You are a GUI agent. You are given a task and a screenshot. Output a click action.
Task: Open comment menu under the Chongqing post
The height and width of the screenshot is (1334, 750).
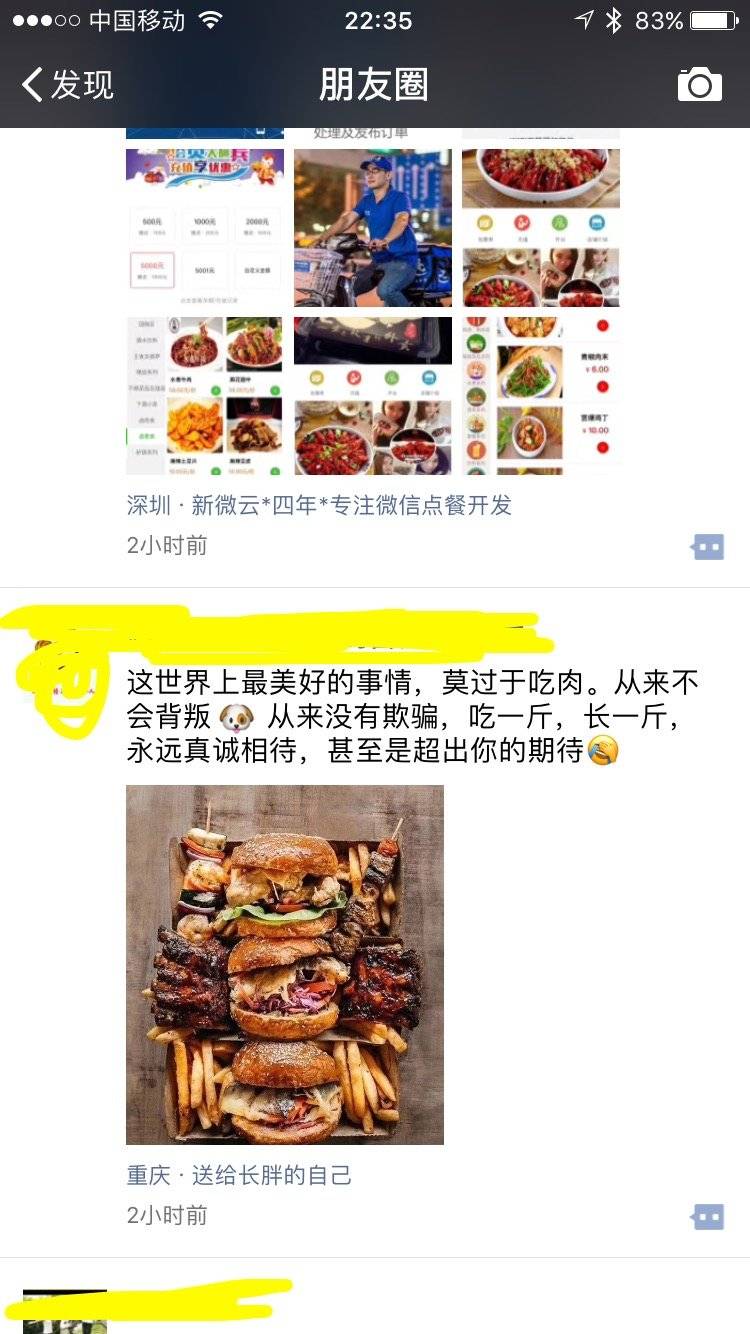(x=707, y=1217)
